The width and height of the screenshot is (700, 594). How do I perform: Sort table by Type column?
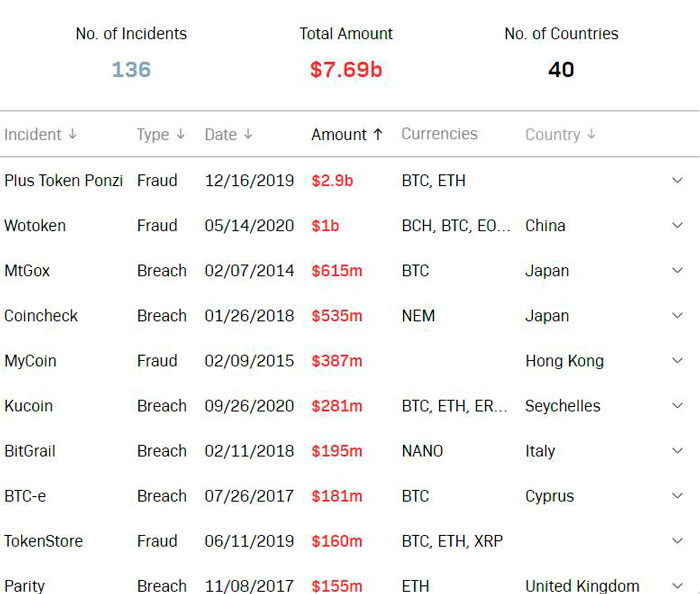[x=160, y=134]
